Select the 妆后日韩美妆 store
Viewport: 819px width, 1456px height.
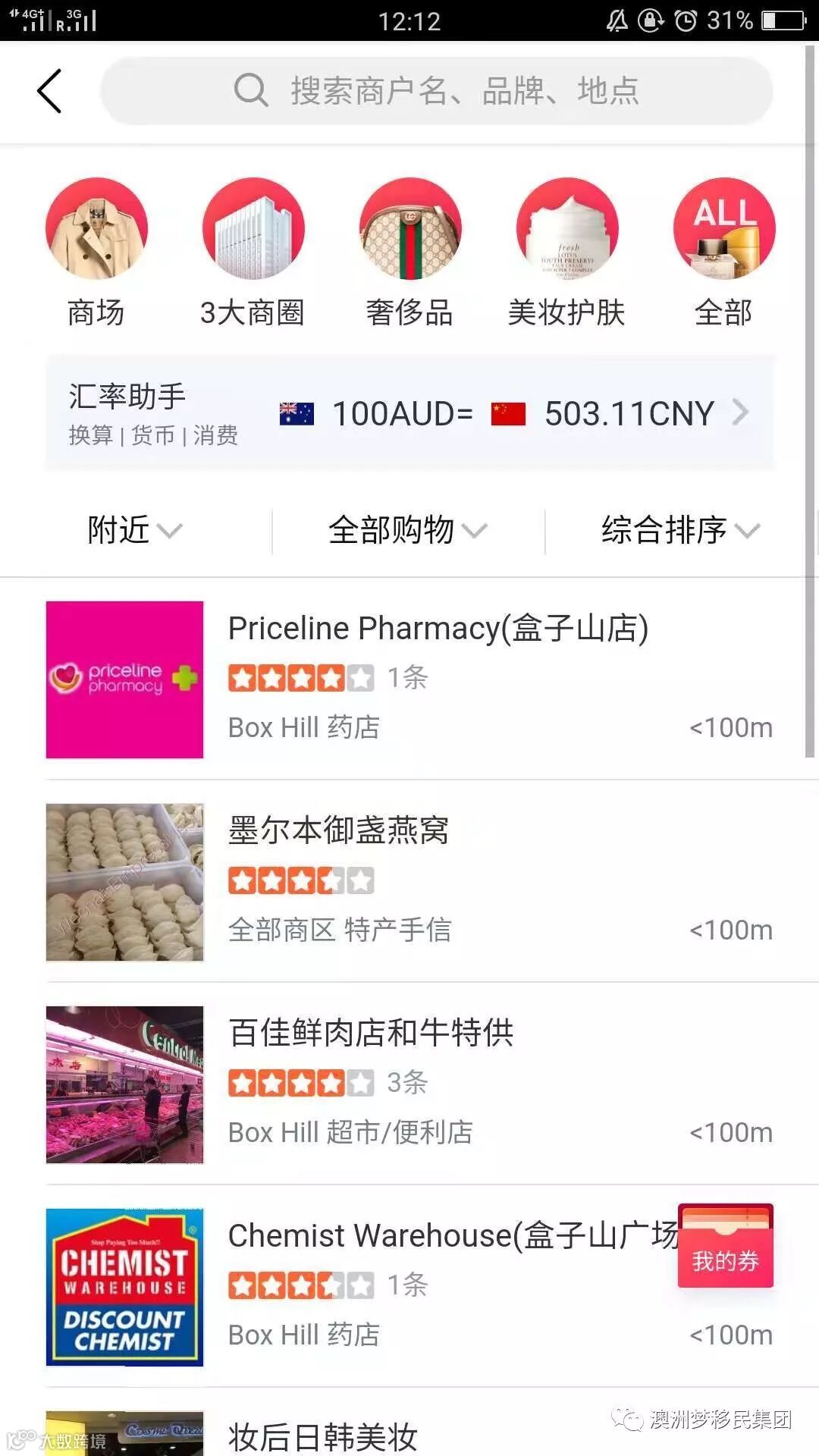(323, 1435)
